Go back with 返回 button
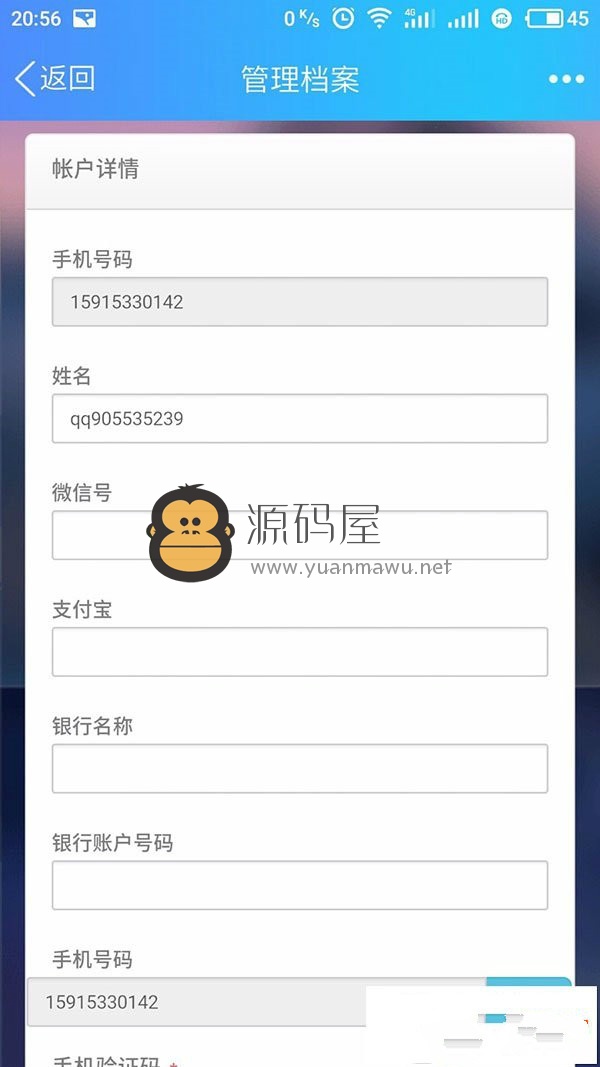The width and height of the screenshot is (600, 1067). pos(54,79)
